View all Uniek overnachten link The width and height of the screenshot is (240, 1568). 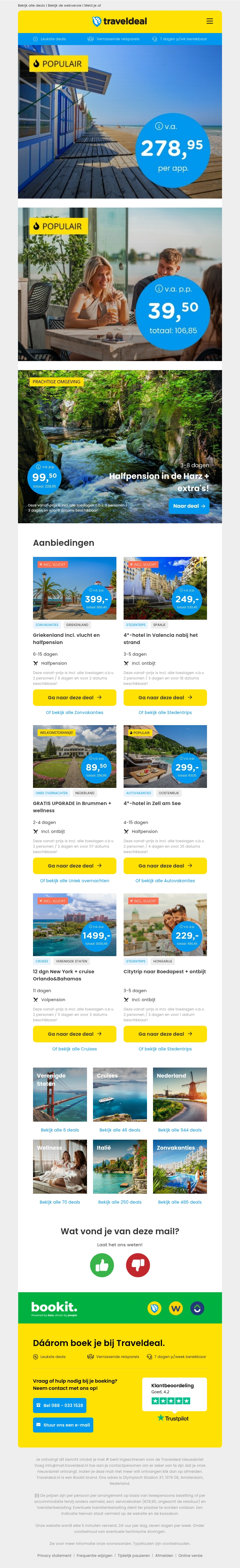pyautogui.click(x=75, y=881)
